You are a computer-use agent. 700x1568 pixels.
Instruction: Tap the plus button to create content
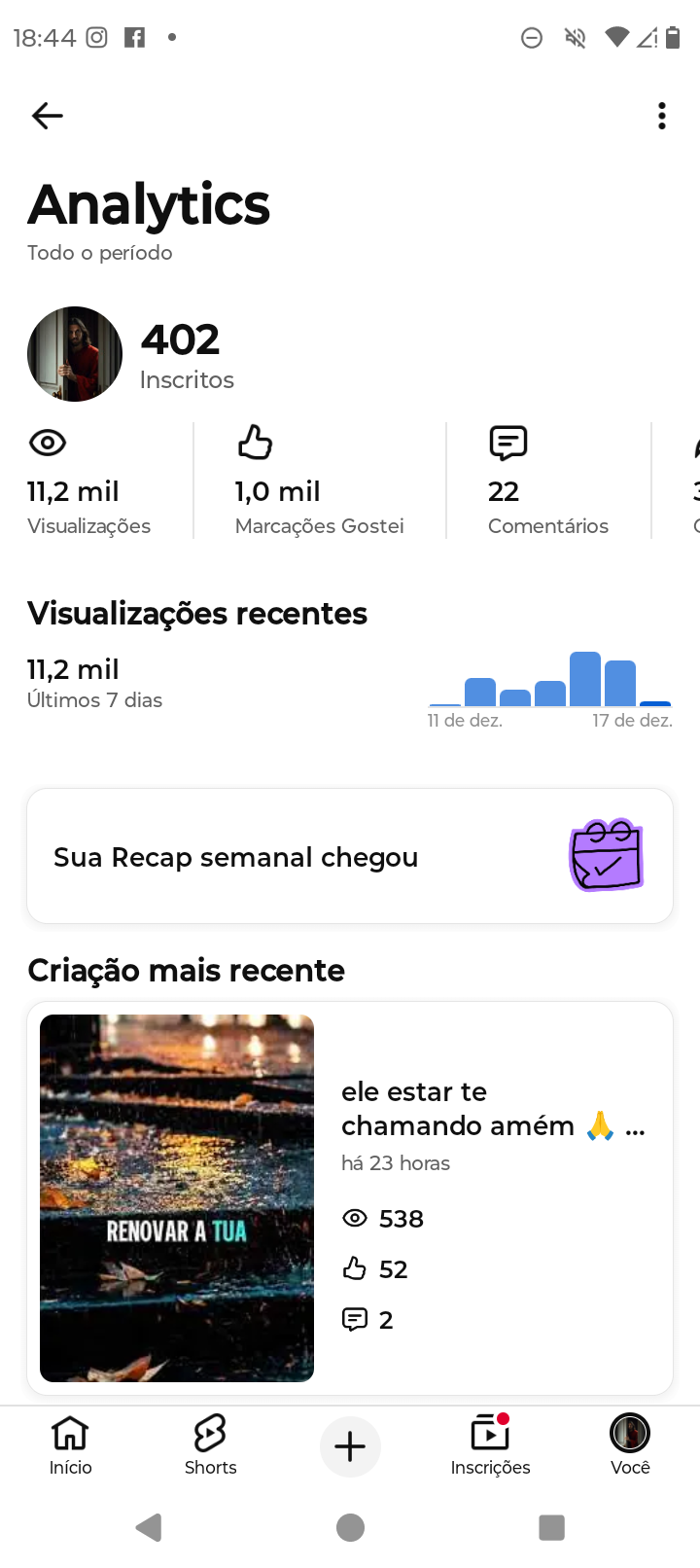(350, 1446)
